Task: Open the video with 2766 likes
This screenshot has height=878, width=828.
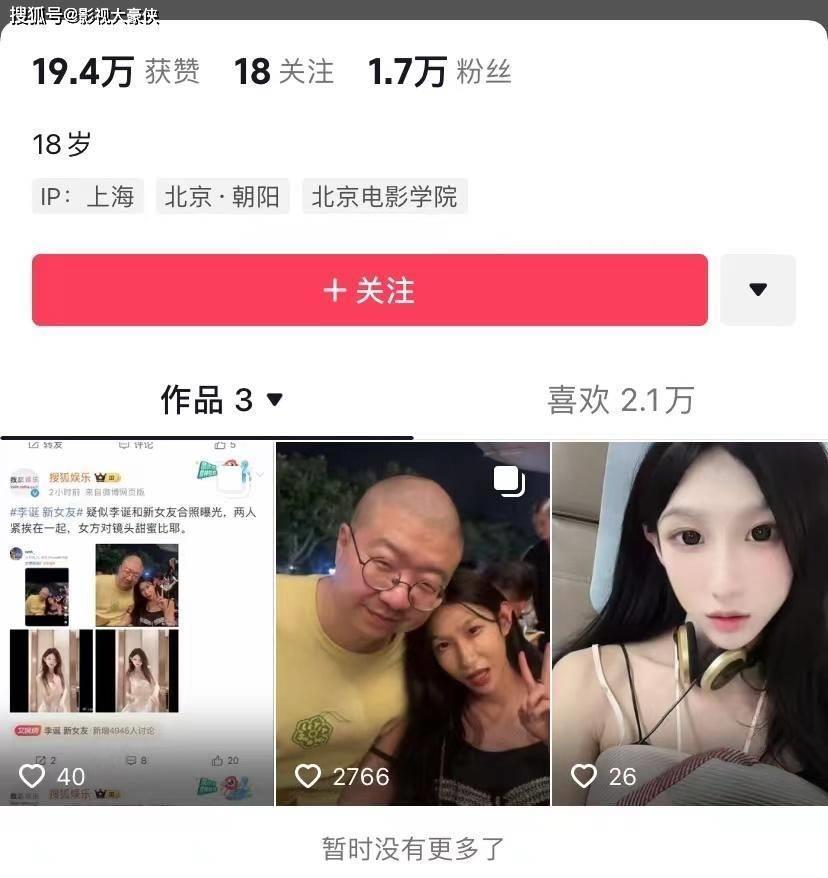Action: coord(412,623)
